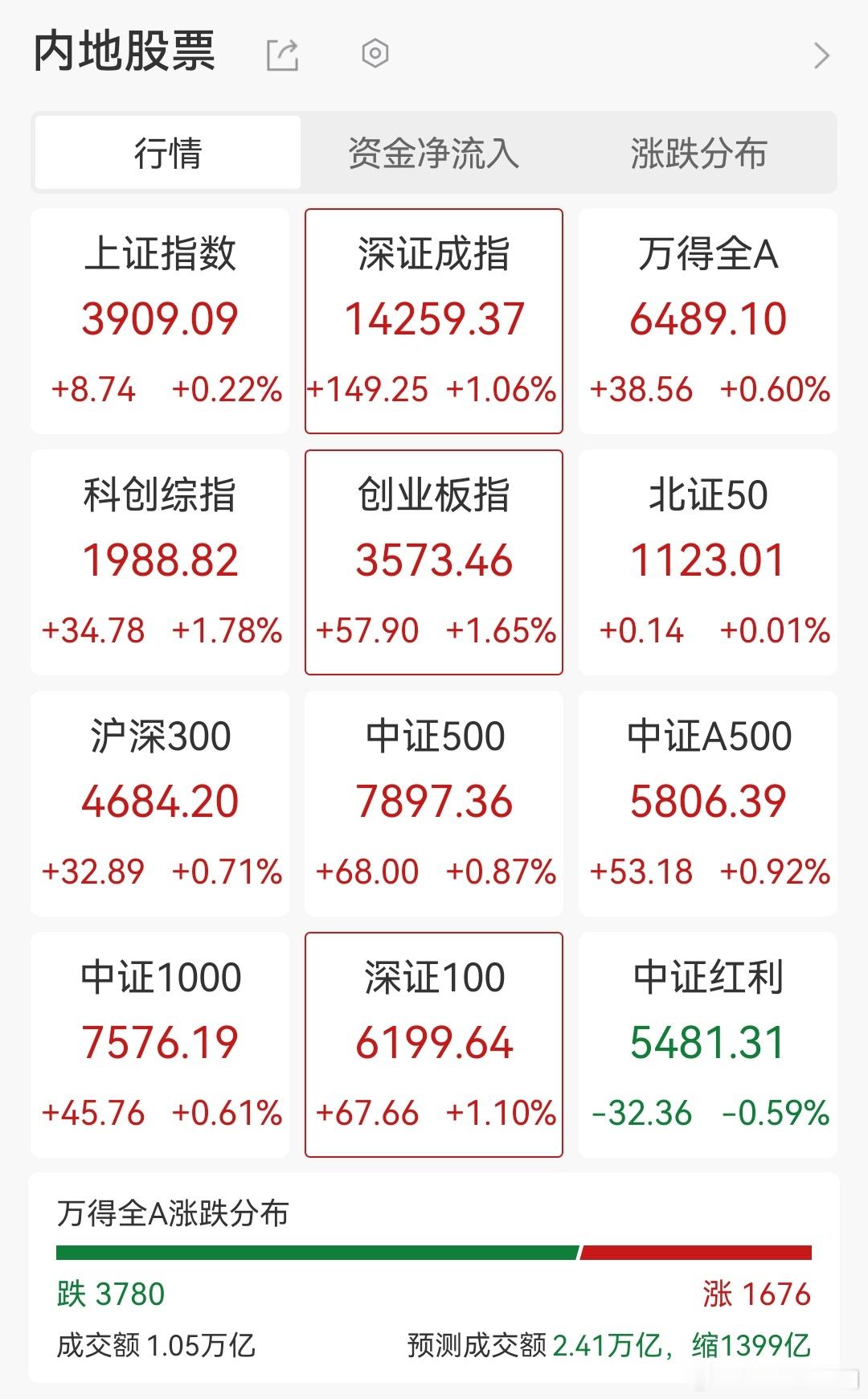
Task: Open the 深证成指 index card
Action: click(434, 321)
